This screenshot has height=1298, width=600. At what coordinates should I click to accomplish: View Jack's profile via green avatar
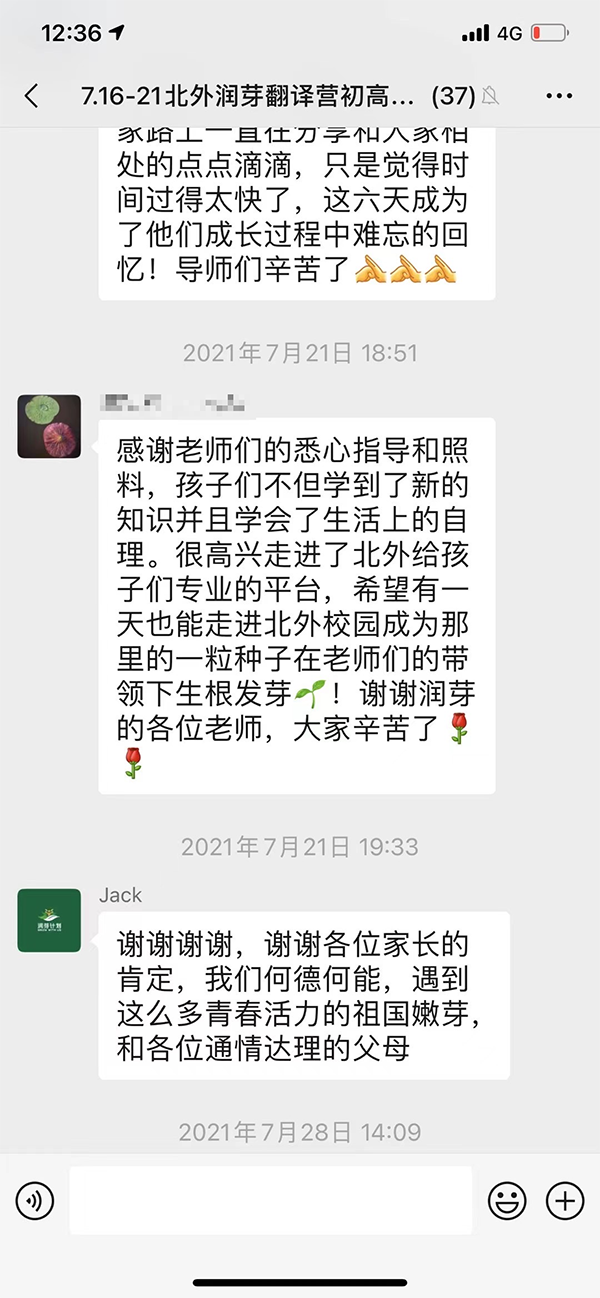pyautogui.click(x=49, y=920)
